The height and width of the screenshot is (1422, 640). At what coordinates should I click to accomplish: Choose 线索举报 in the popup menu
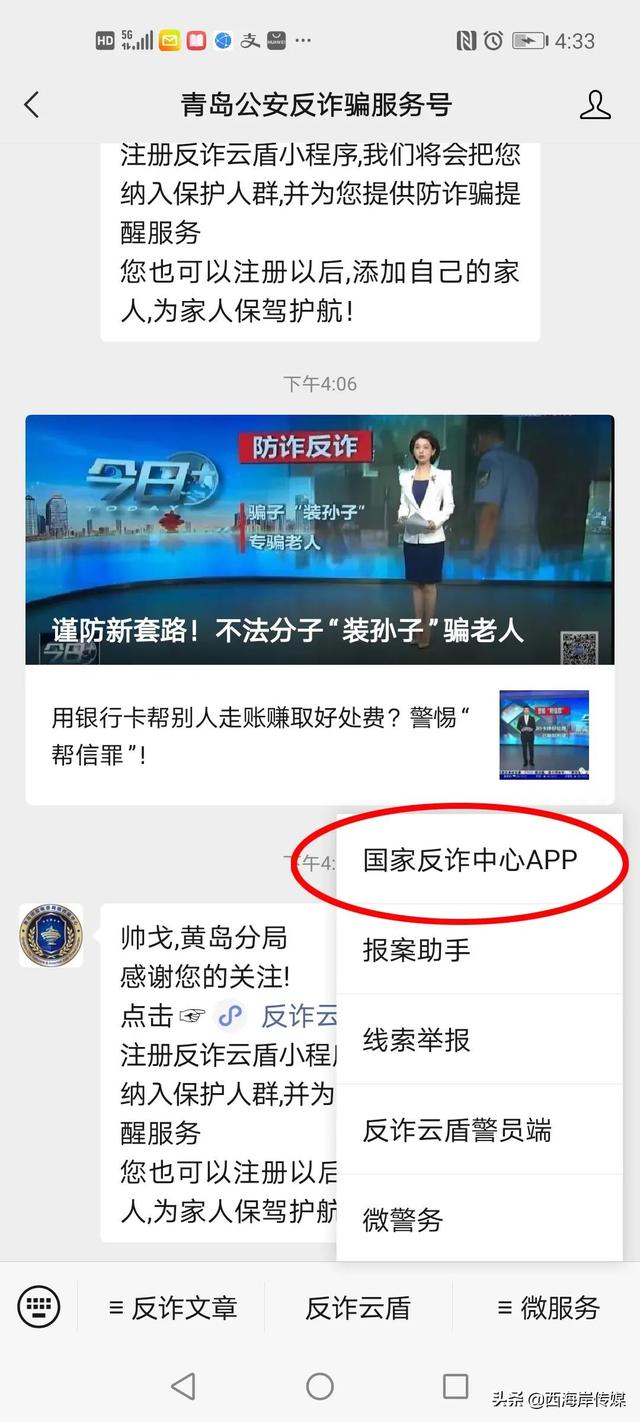480,1040
